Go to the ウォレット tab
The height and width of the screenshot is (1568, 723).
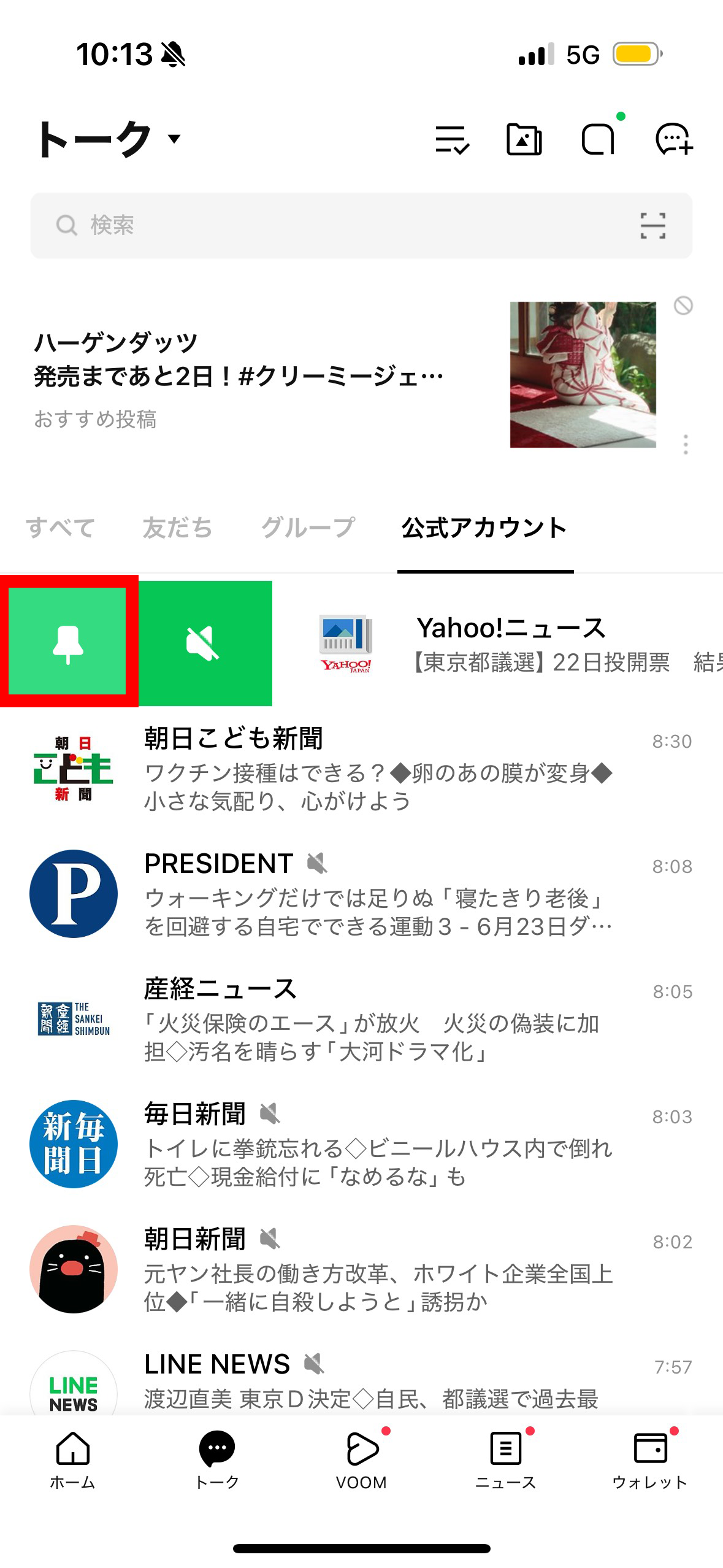650,1460
